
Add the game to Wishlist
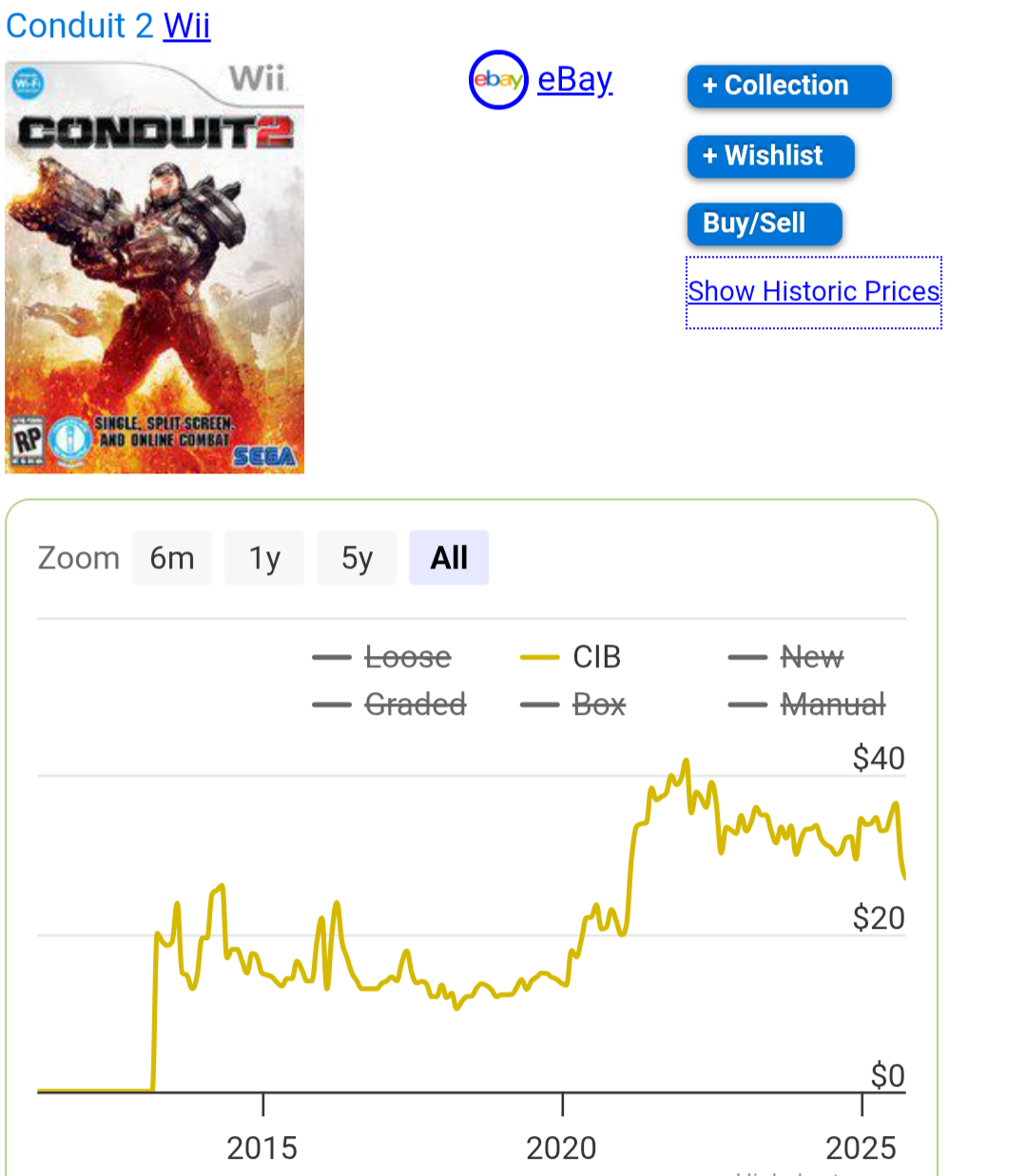pyautogui.click(x=770, y=156)
